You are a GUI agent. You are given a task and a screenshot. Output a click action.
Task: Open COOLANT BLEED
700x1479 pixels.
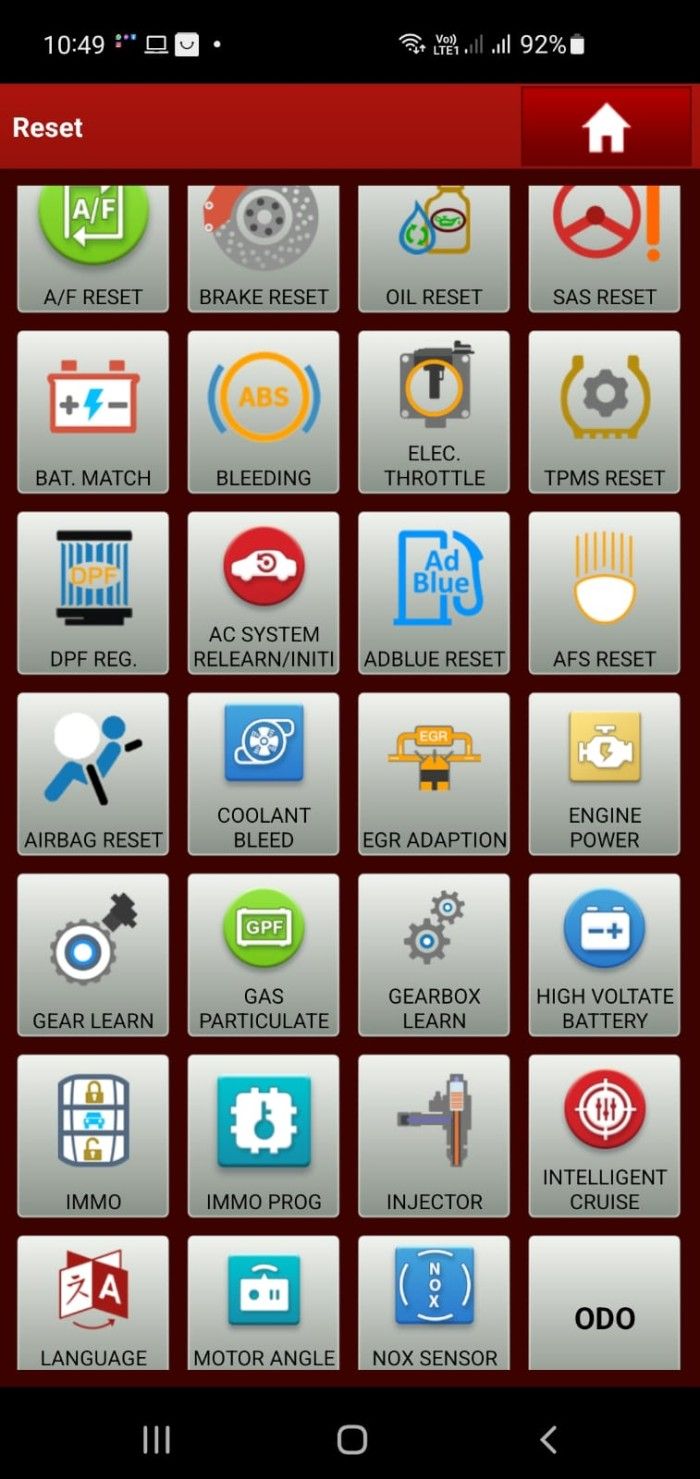point(263,774)
